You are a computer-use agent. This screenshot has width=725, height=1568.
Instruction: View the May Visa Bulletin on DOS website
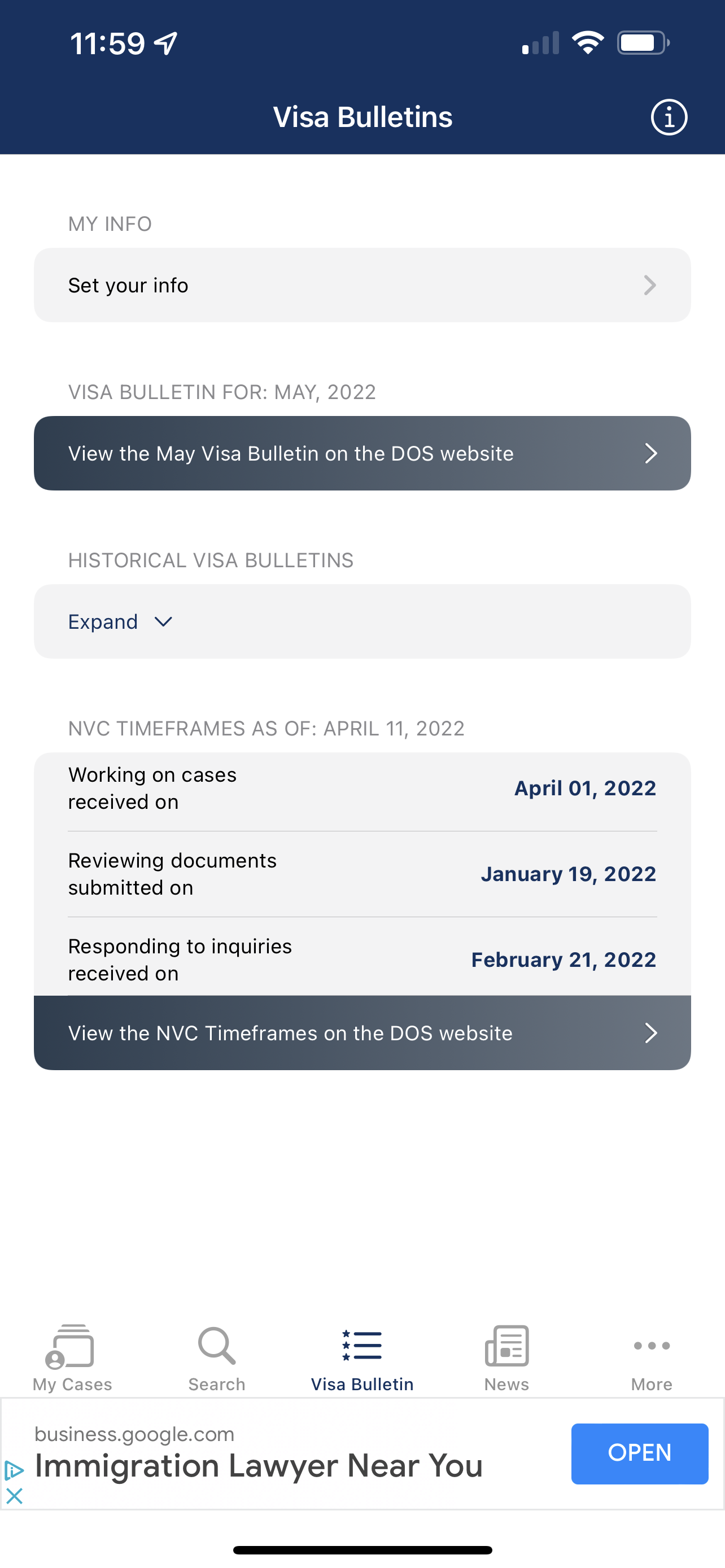362,453
